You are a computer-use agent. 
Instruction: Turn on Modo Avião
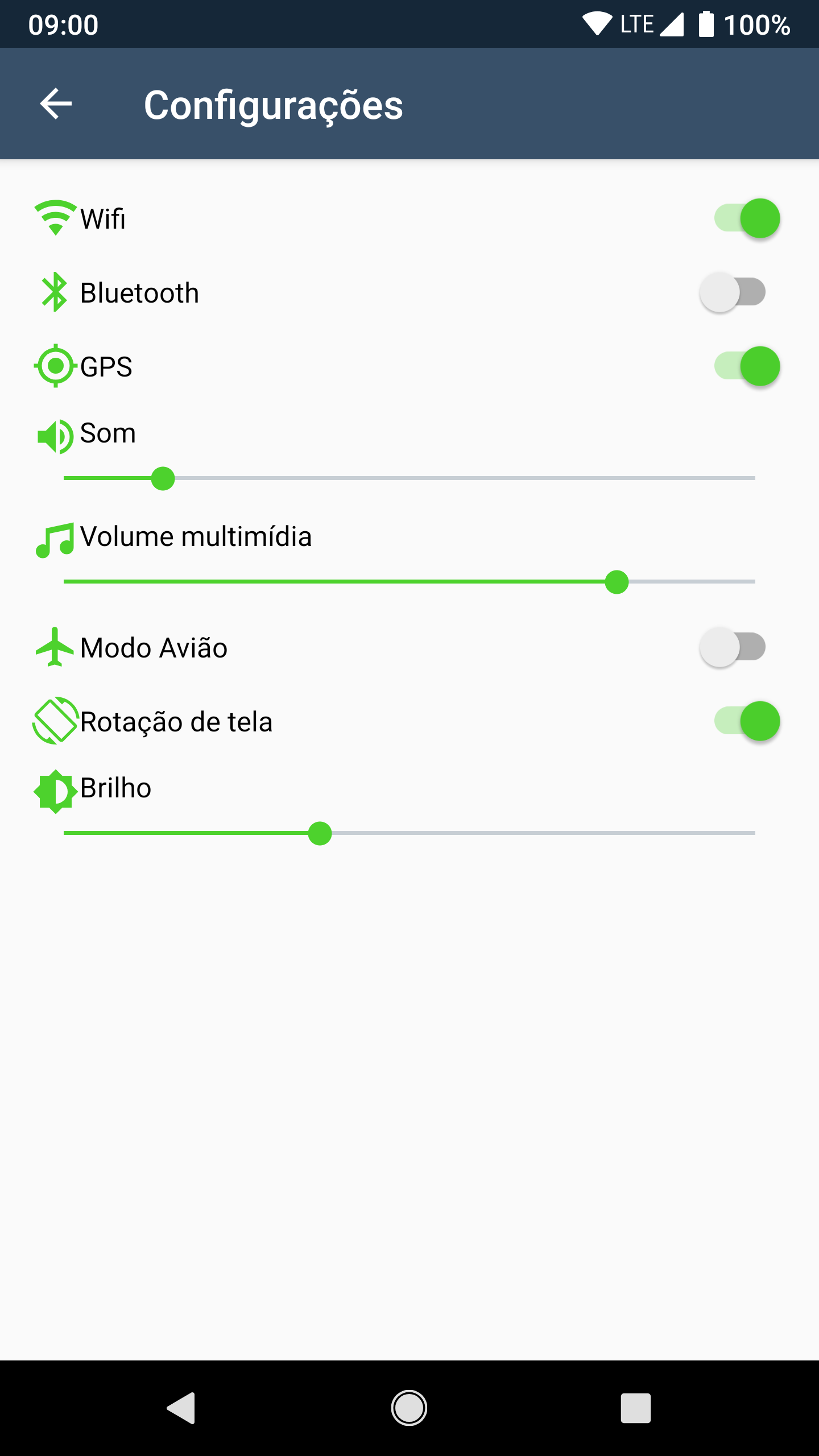tap(733, 647)
